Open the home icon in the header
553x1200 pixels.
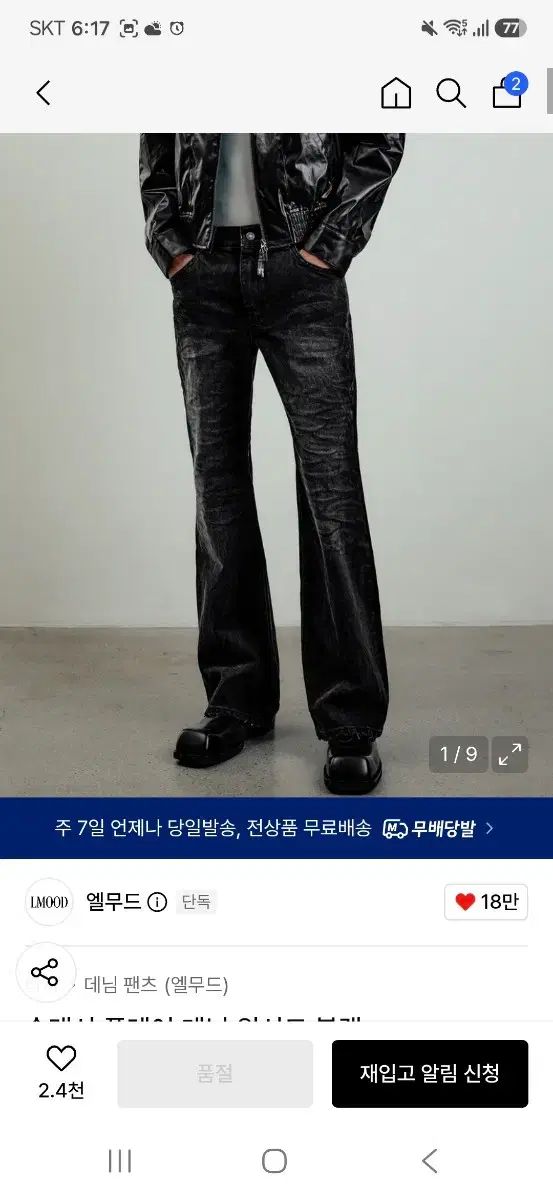(x=396, y=93)
